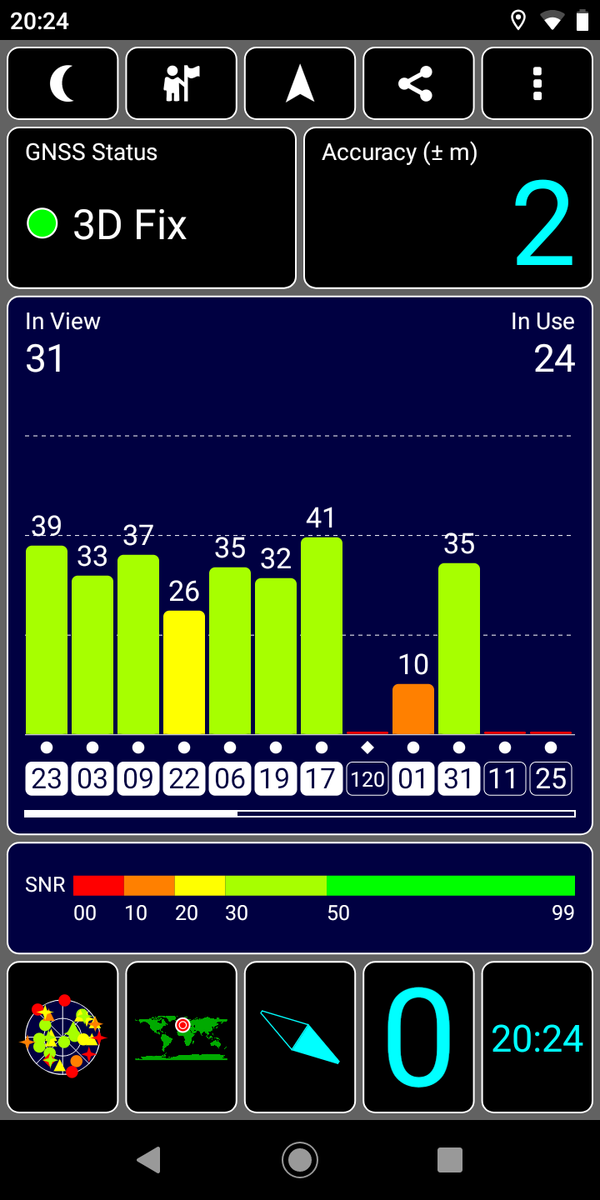The image size is (600, 1200).
Task: Share the current location
Action: point(418,84)
